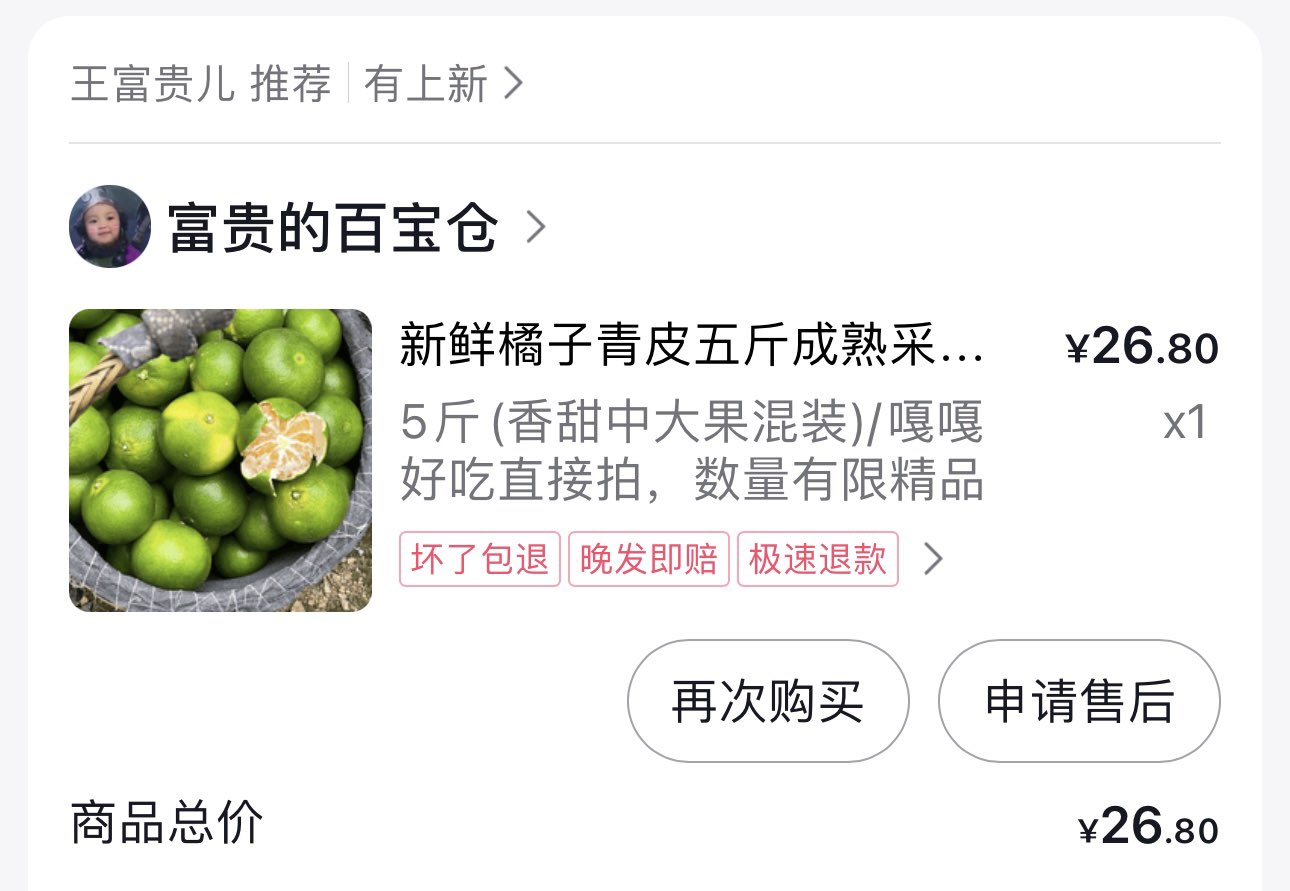Screen dimensions: 1290x891
Task: View product details for 新鲜橘子青皮五斤
Action: [691, 346]
